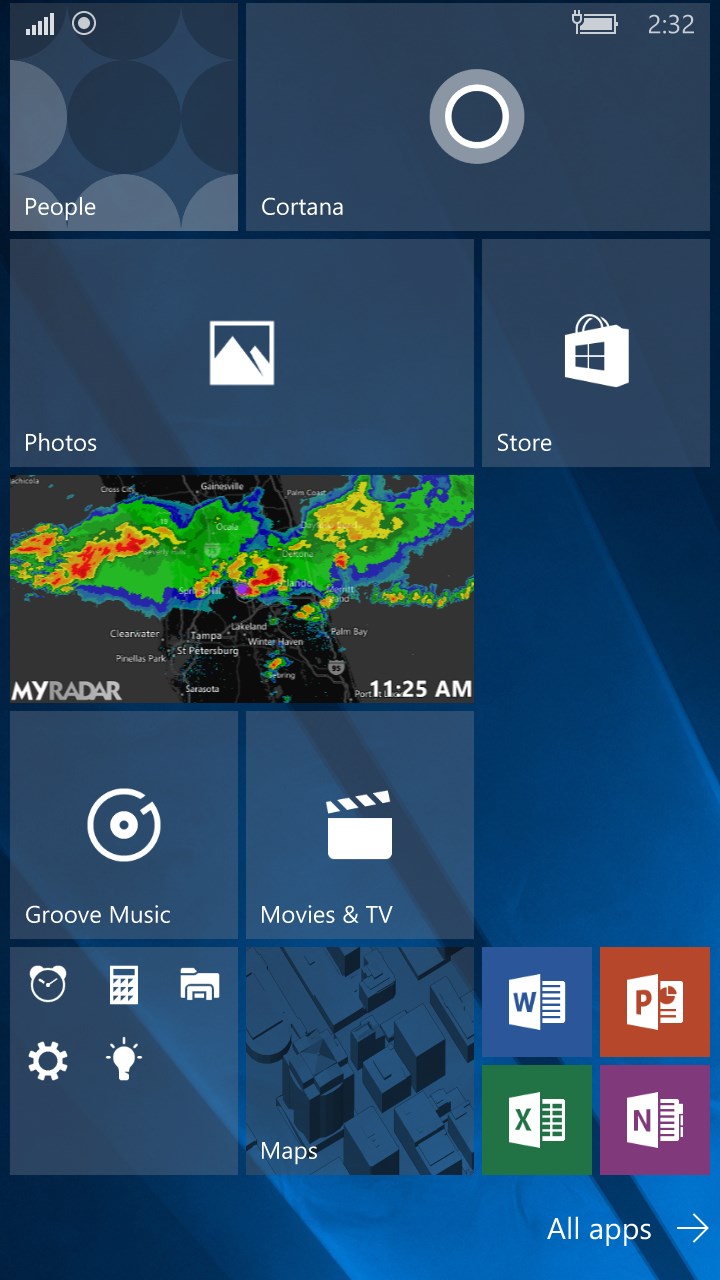The height and width of the screenshot is (1280, 720).
Task: Launch PowerPoint
Action: tap(655, 1002)
